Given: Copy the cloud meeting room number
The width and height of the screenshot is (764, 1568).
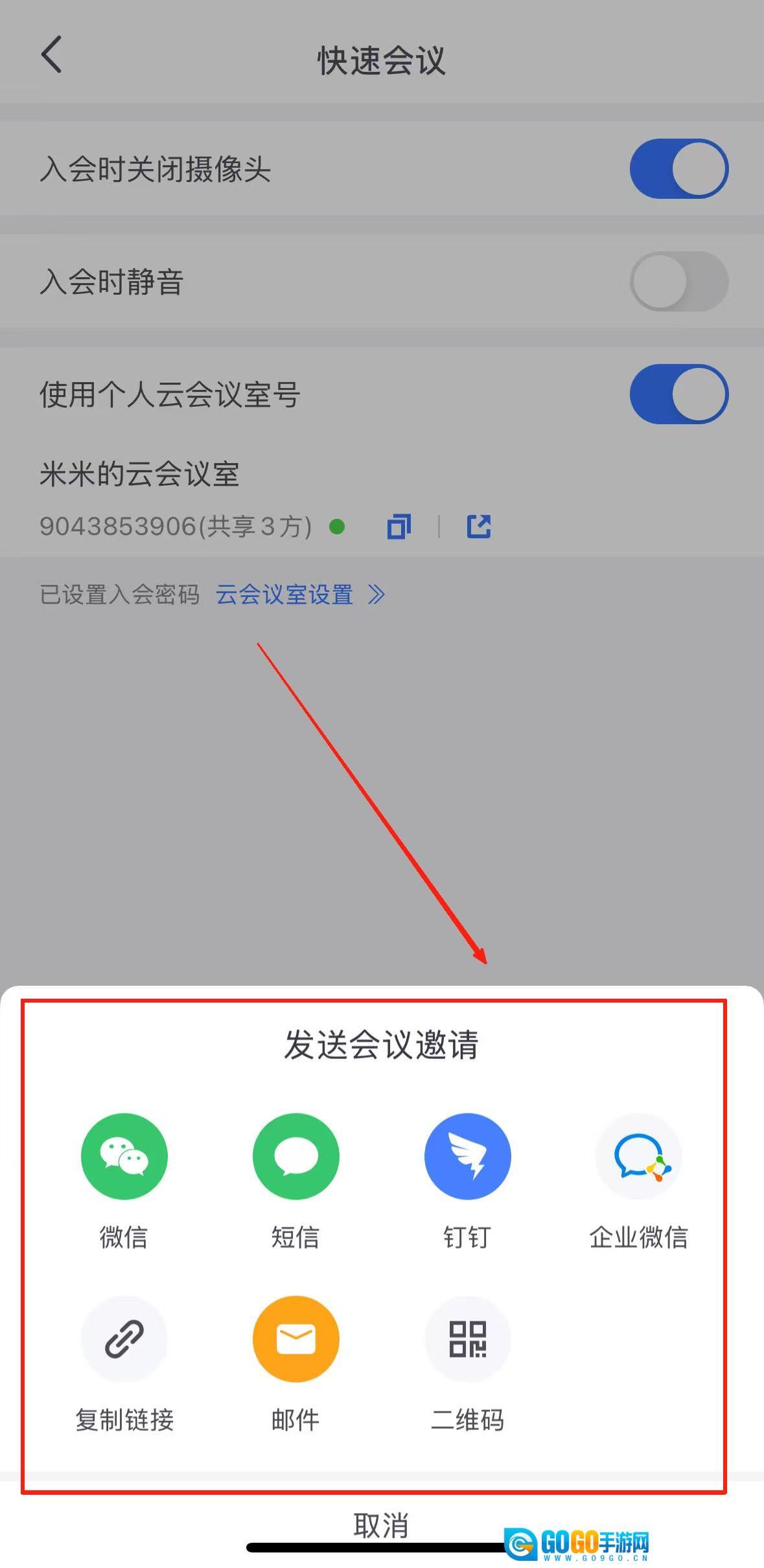Looking at the screenshot, I should click(399, 527).
